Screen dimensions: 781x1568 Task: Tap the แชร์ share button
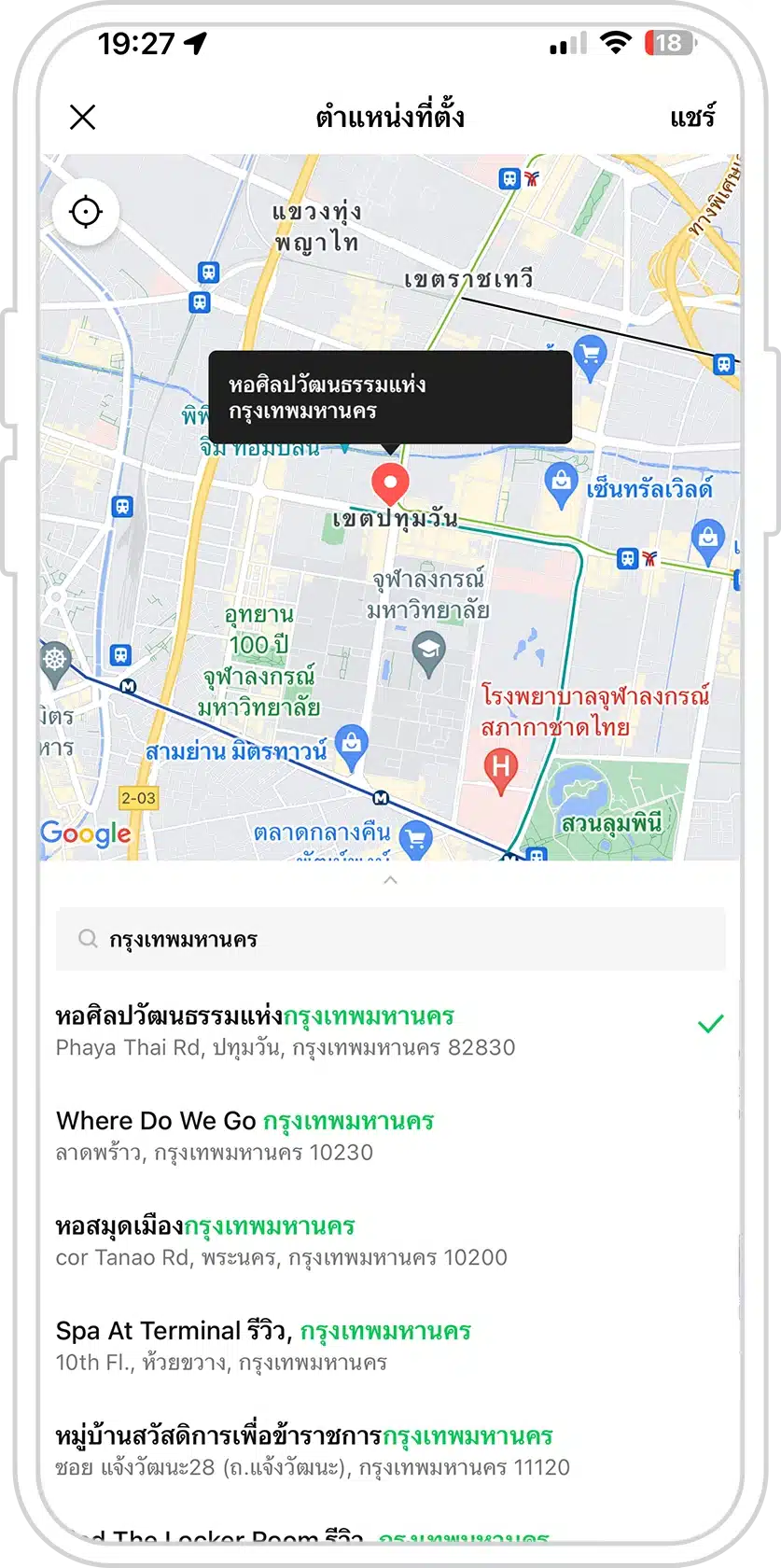pyautogui.click(x=692, y=118)
